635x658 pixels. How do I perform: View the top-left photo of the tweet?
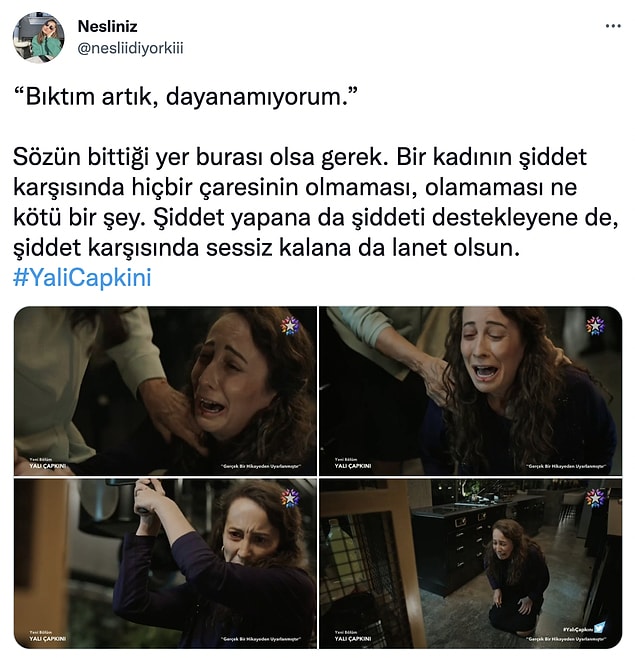164,391
